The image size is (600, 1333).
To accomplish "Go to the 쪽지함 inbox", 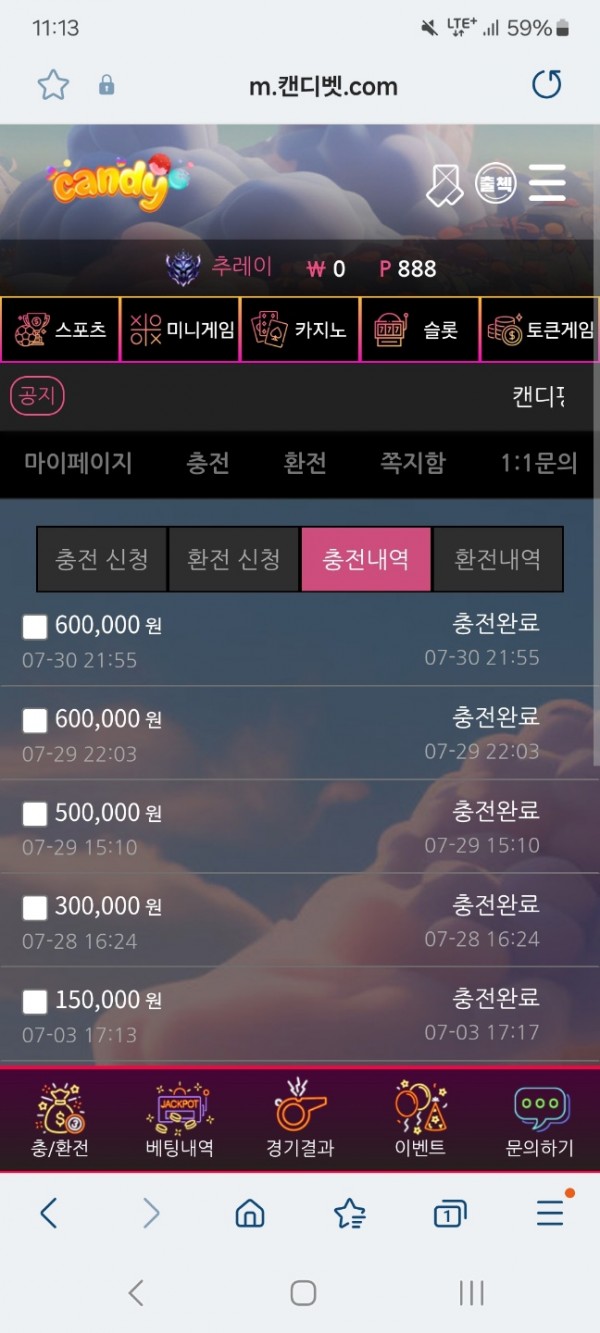I will click(412, 463).
